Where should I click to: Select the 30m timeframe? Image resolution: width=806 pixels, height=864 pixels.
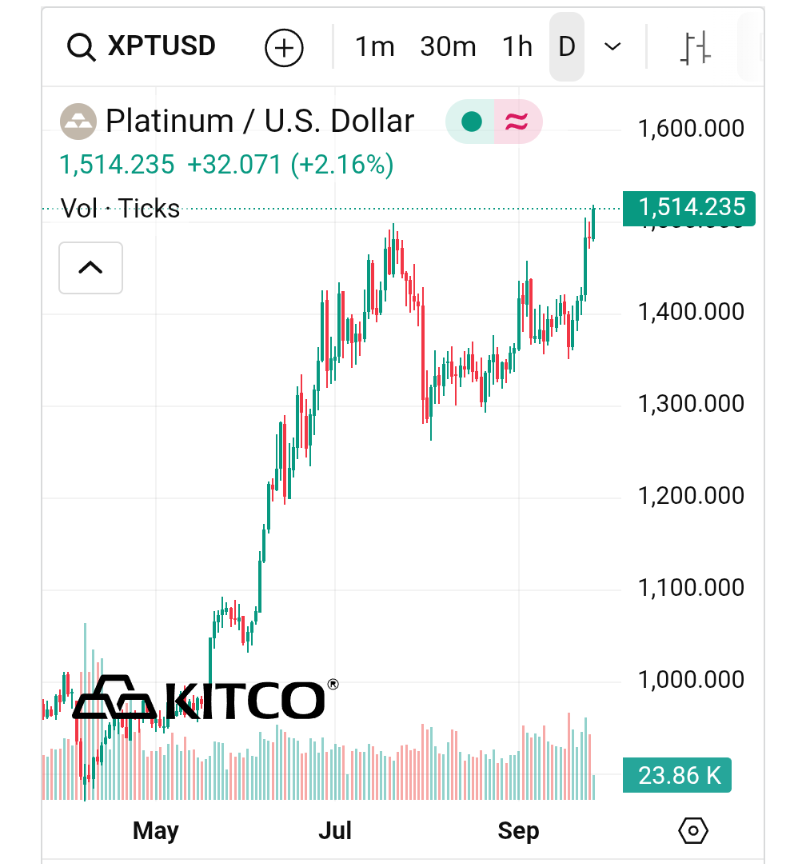[x=448, y=47]
